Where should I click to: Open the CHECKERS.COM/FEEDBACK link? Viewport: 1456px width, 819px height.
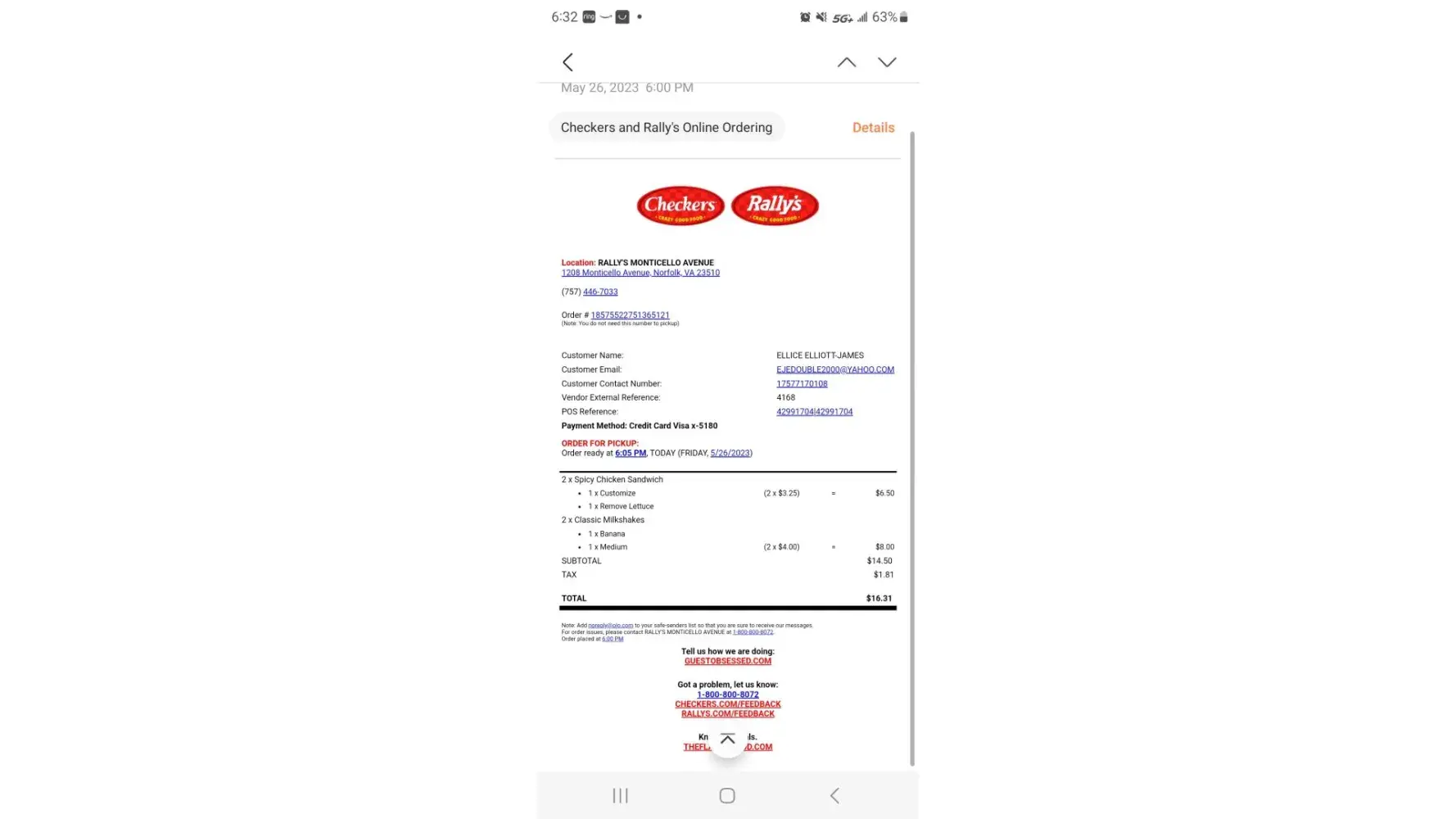coord(727,704)
